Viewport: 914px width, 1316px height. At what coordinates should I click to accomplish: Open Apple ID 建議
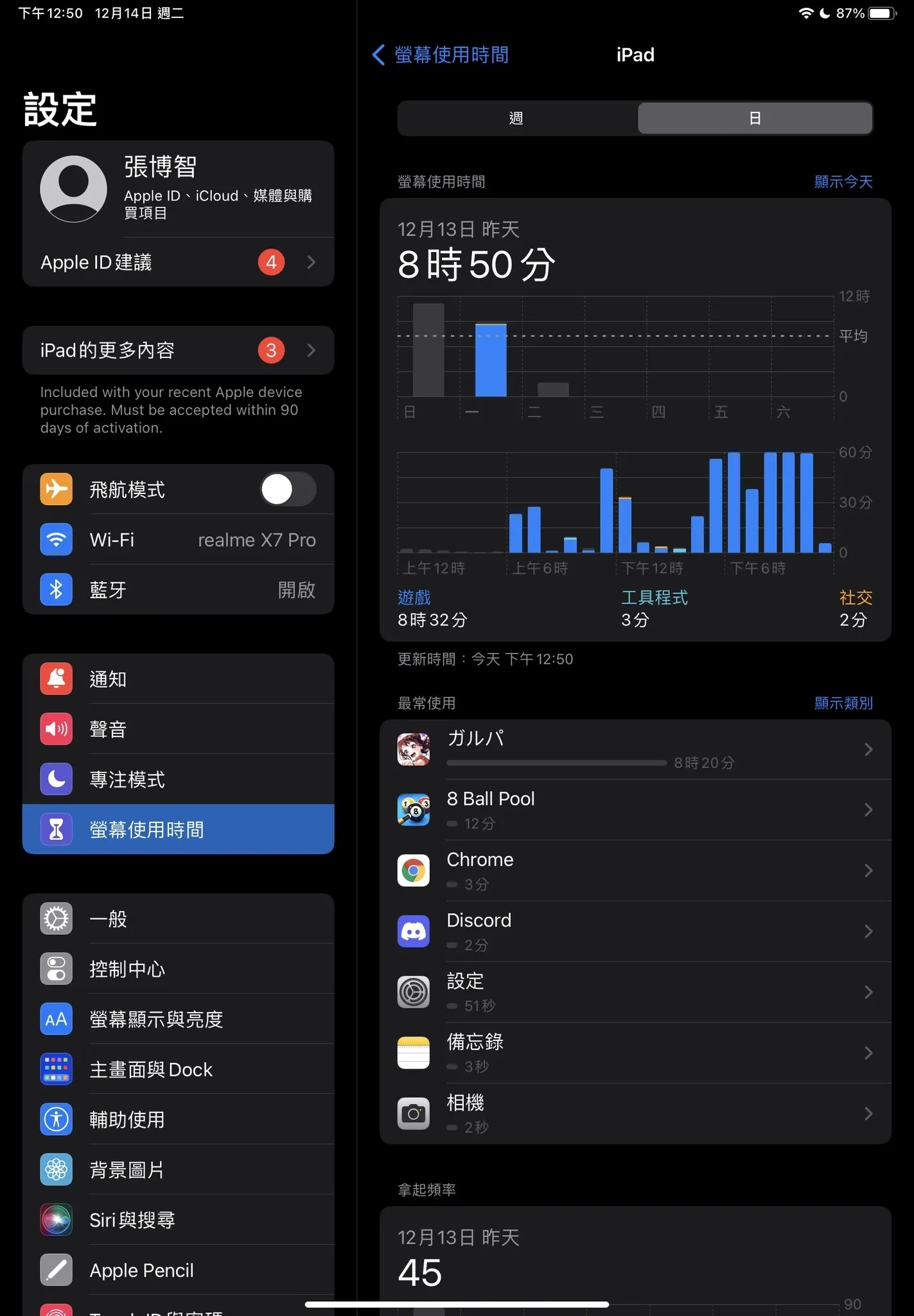click(178, 262)
